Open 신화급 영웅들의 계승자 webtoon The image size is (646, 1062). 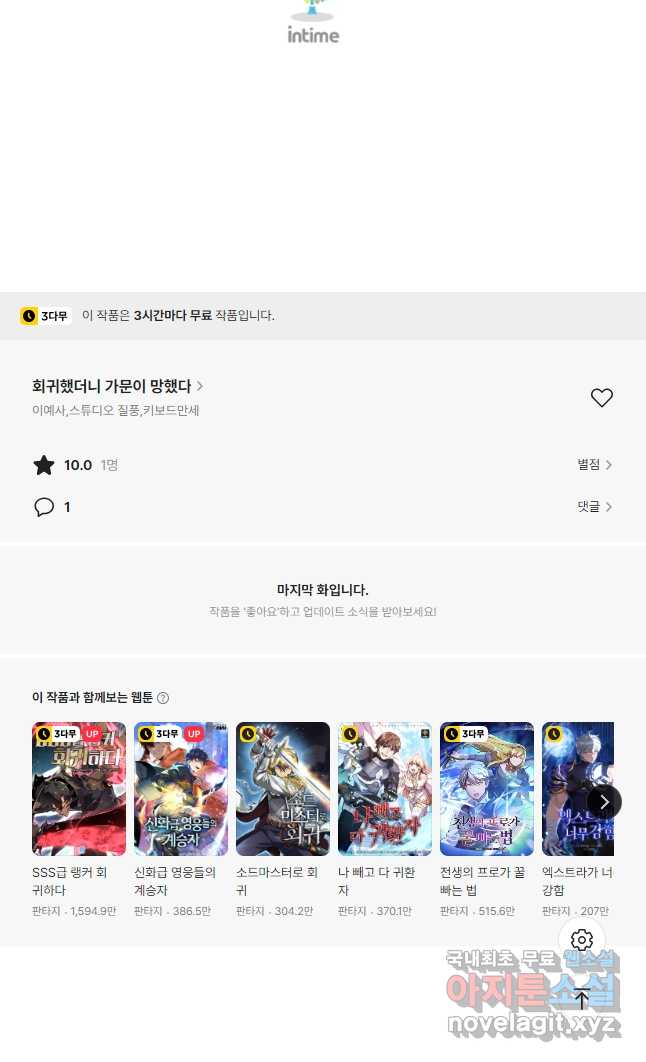pos(181,789)
